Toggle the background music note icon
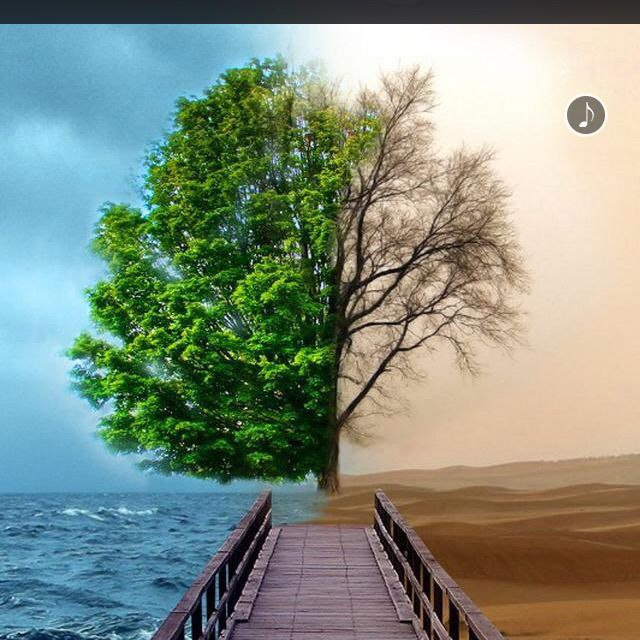This screenshot has height=640, width=640. click(586, 115)
